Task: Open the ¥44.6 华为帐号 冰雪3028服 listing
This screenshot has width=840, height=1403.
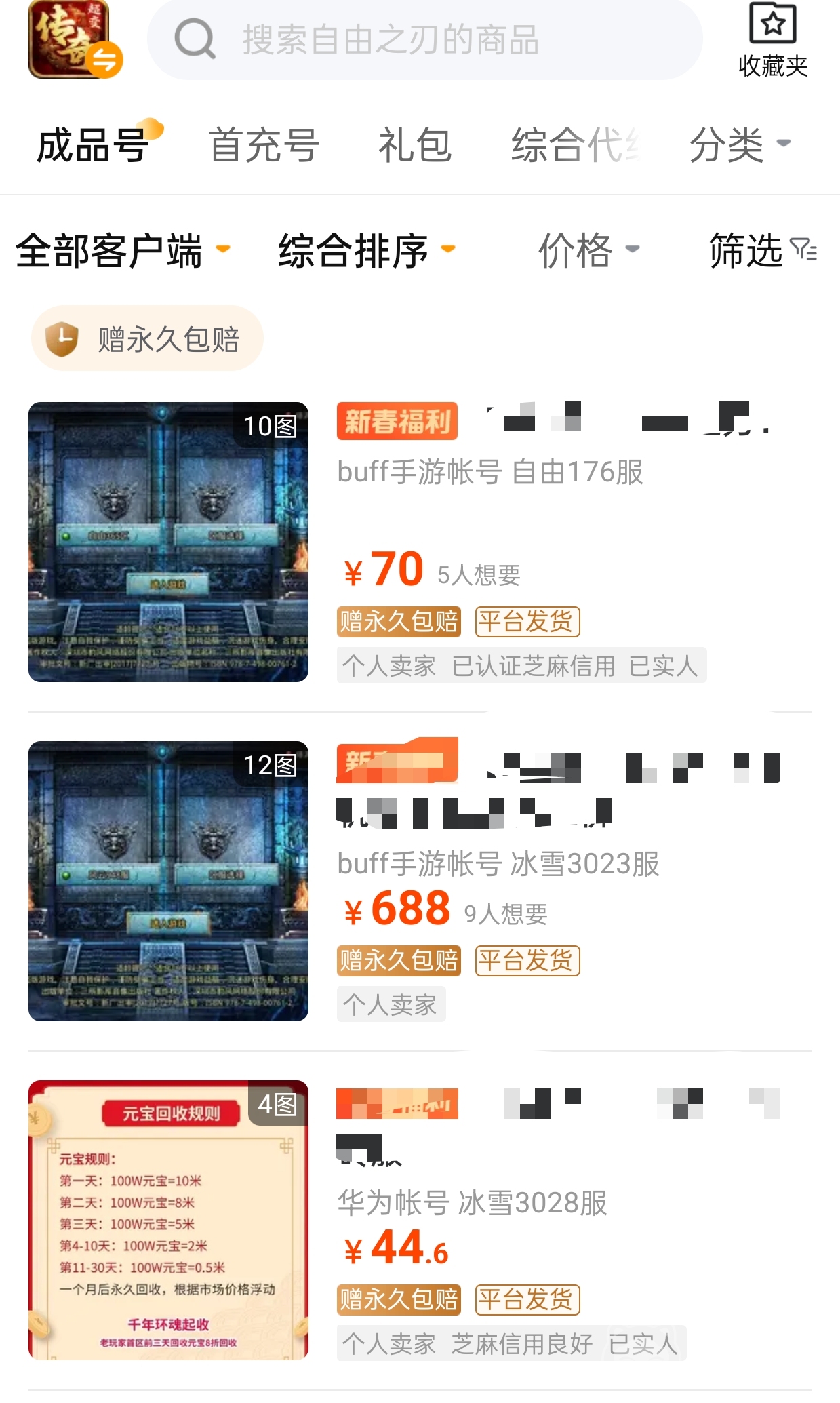Action: [472, 1203]
